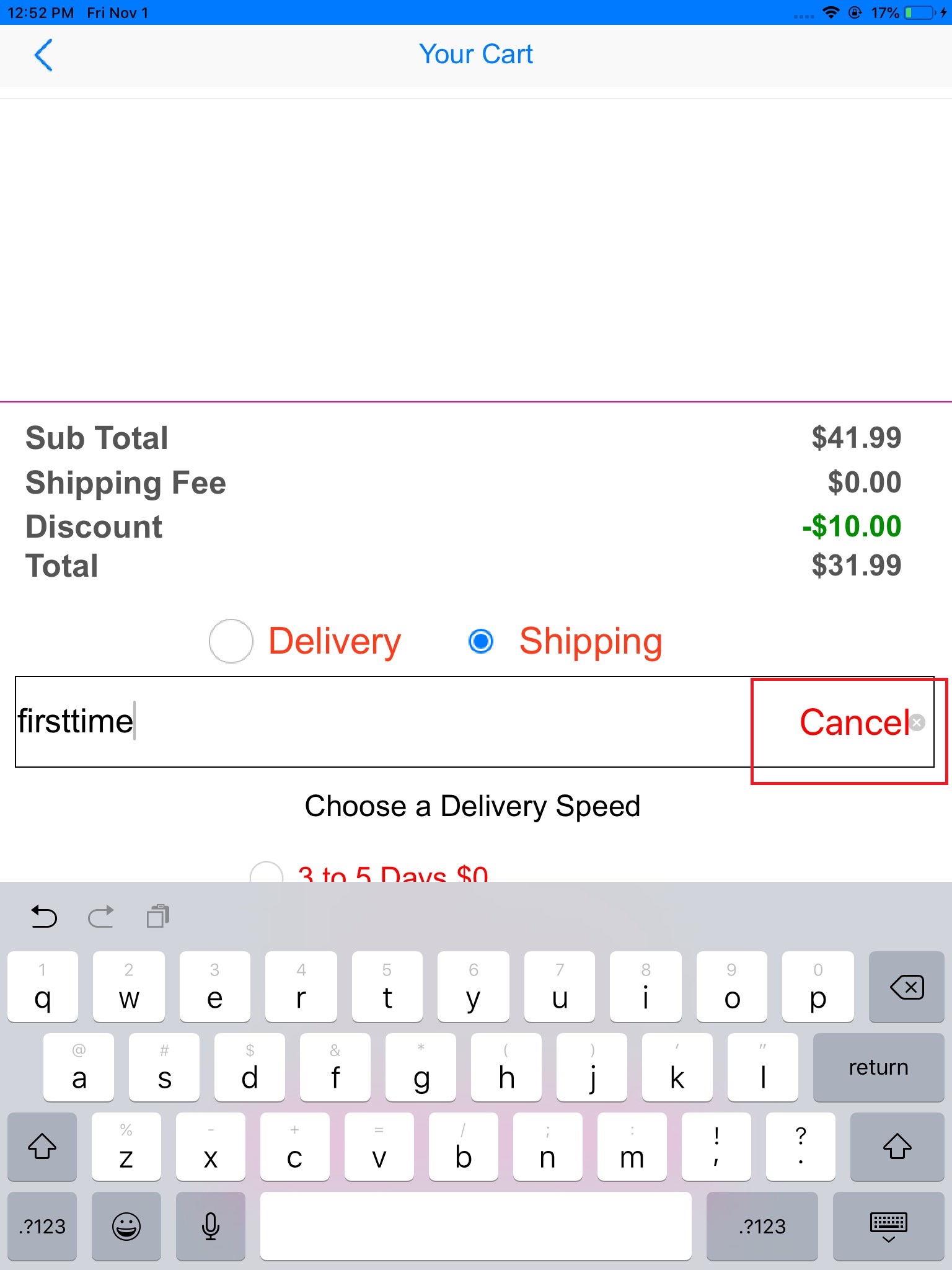Delete a character with backspace

coord(906,987)
